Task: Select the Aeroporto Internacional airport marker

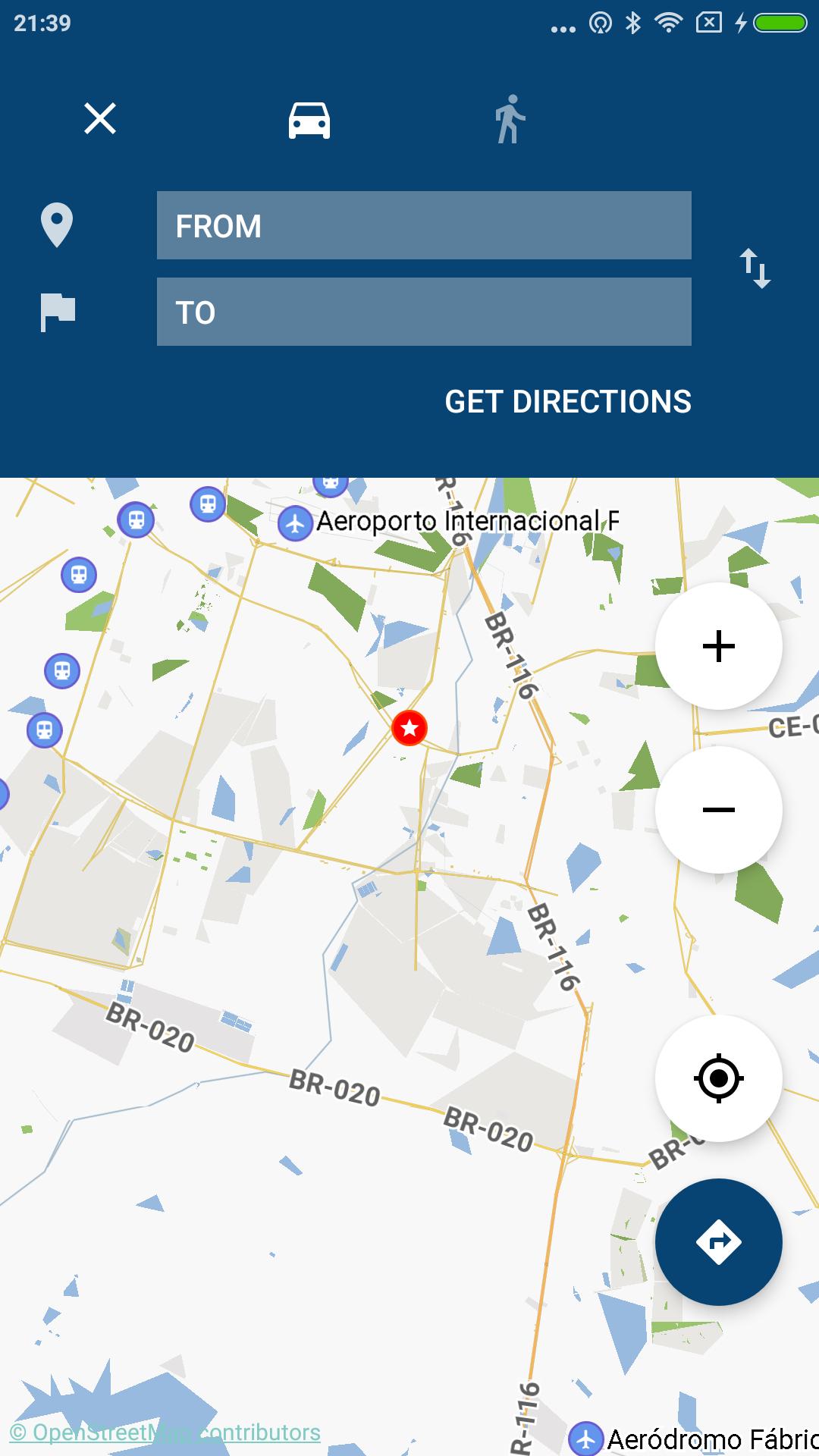Action: (x=295, y=523)
